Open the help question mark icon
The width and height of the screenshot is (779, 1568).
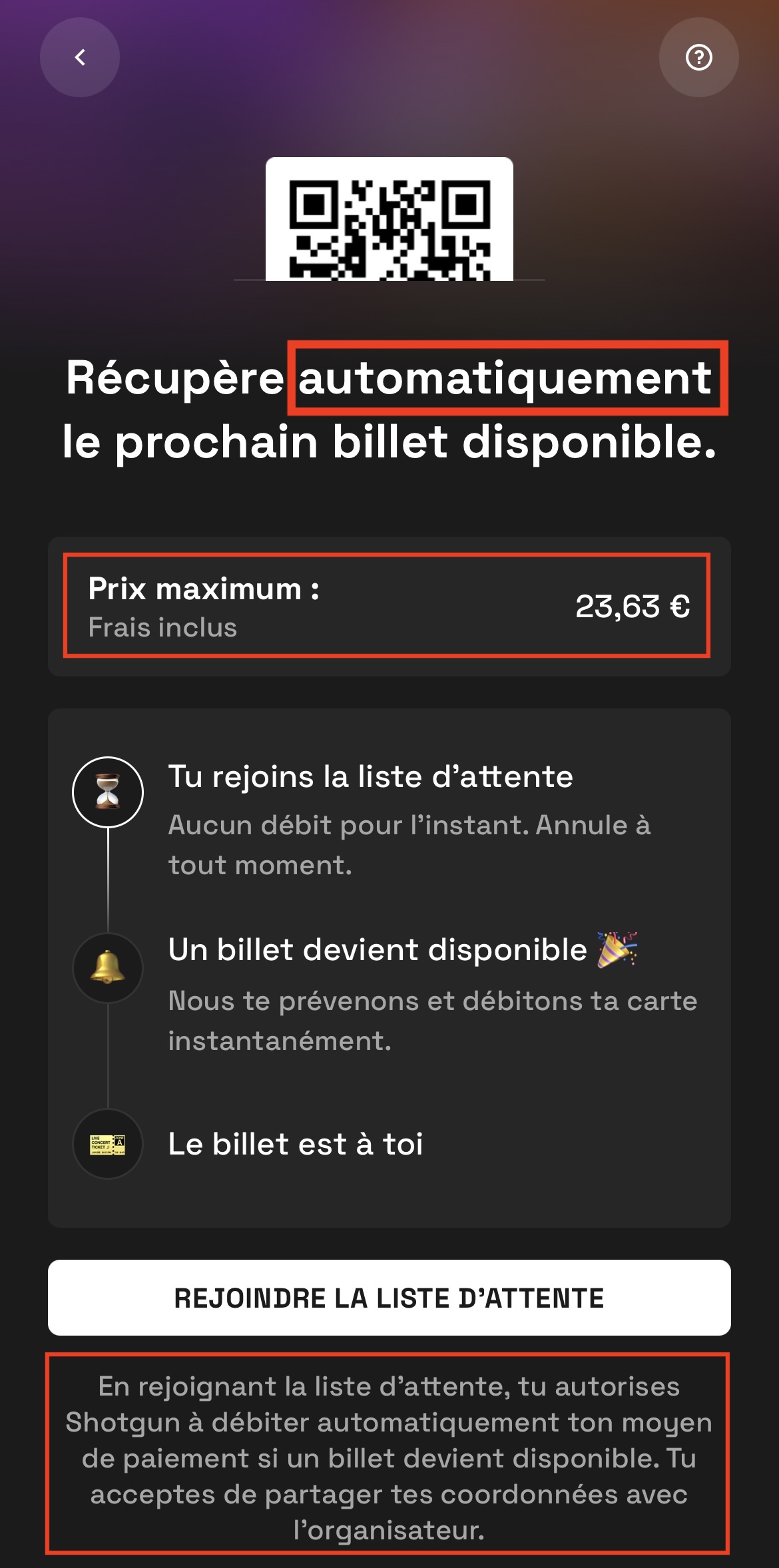coord(698,57)
